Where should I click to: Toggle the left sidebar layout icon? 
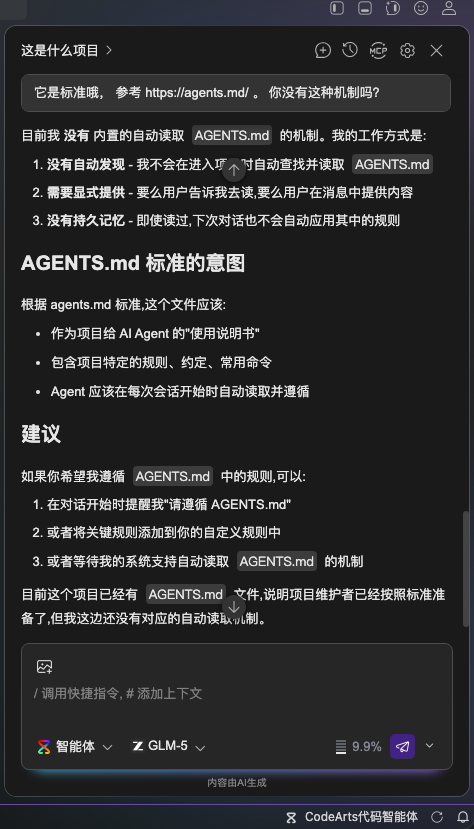coord(337,8)
